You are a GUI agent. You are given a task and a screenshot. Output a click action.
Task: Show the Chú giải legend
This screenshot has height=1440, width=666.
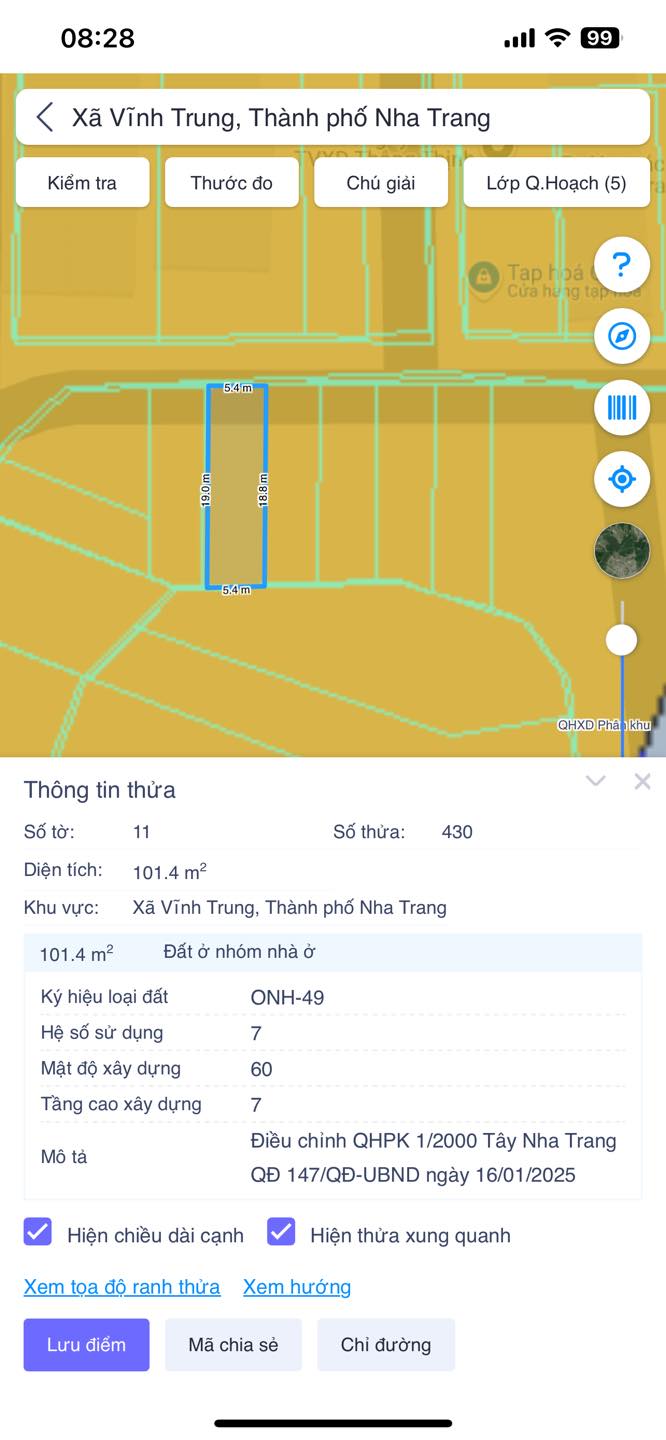pos(381,183)
